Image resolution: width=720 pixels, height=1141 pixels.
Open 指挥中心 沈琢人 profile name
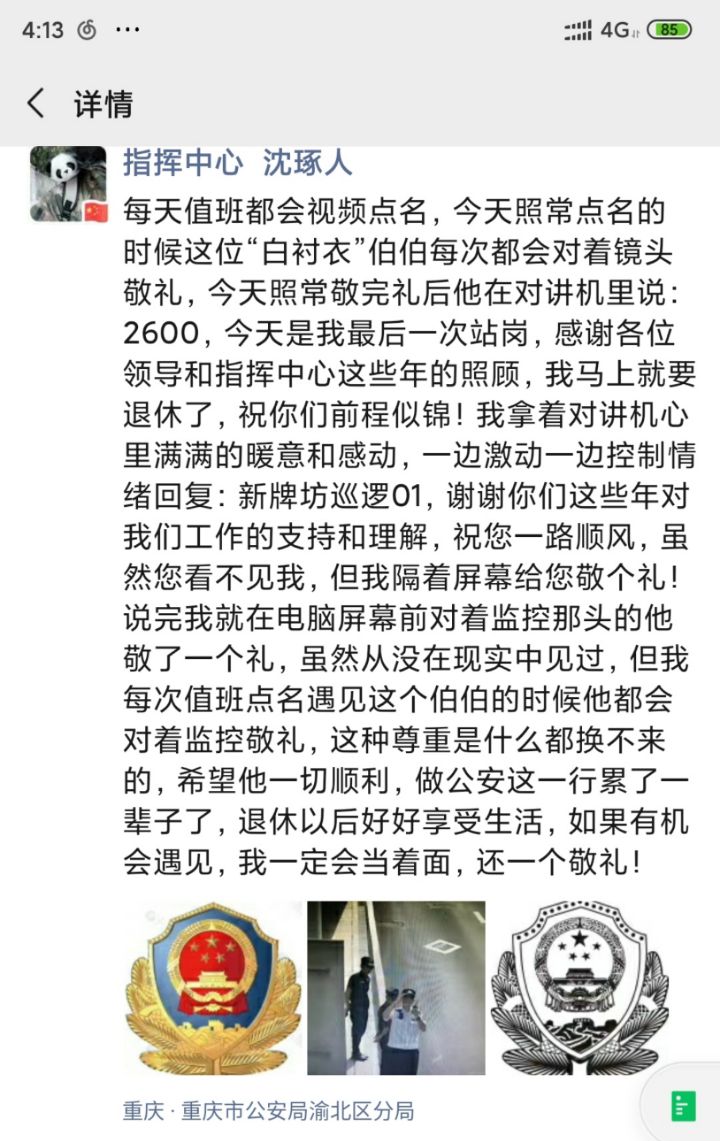coord(237,162)
